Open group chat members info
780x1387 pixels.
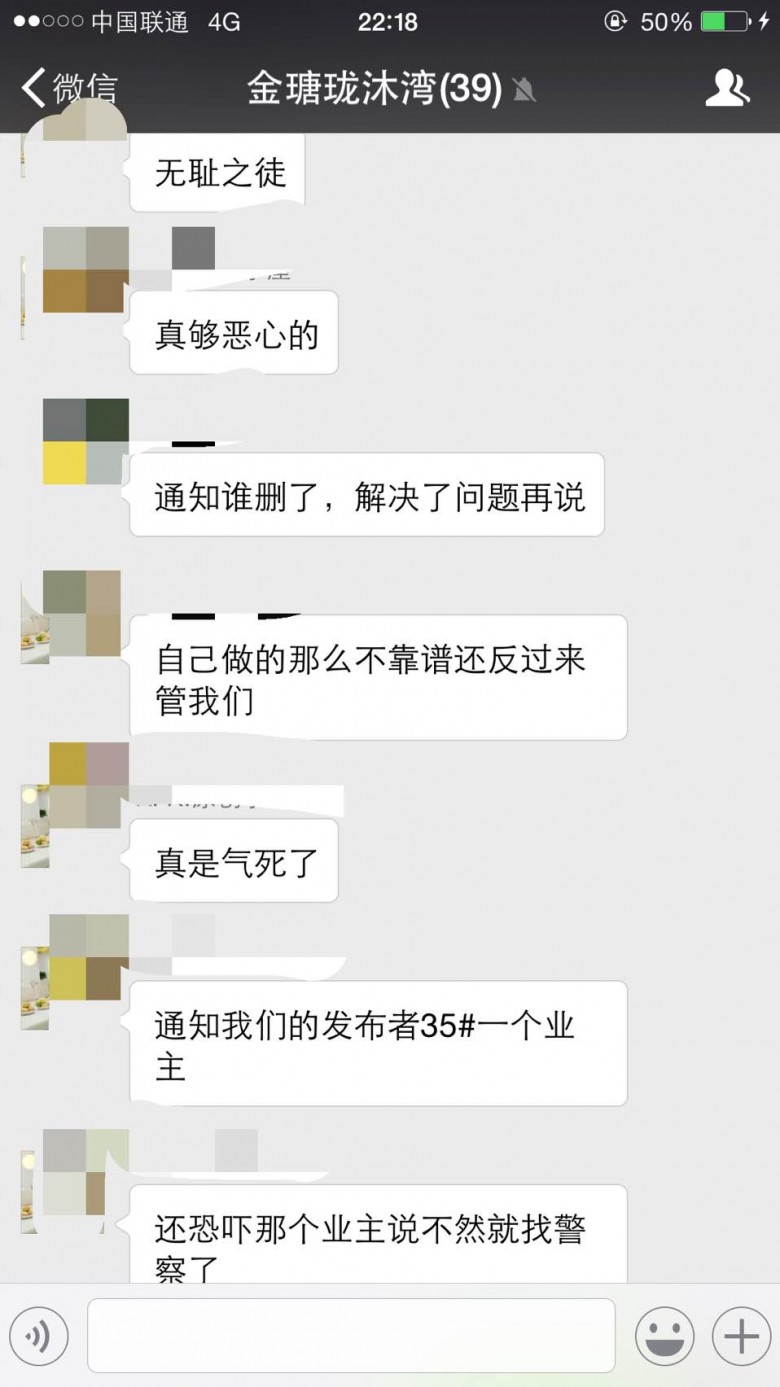point(727,89)
